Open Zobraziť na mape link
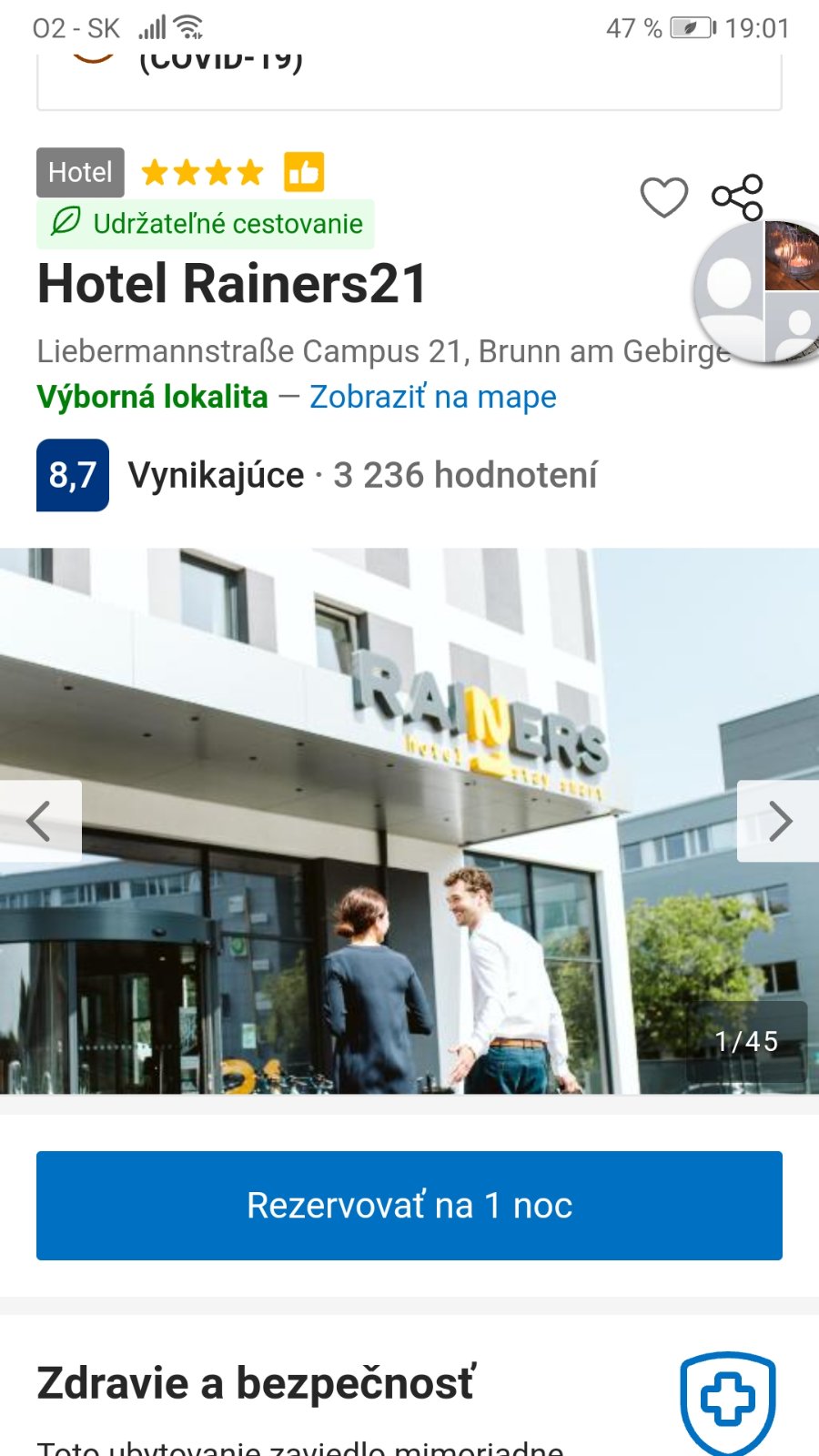 pyautogui.click(x=432, y=397)
